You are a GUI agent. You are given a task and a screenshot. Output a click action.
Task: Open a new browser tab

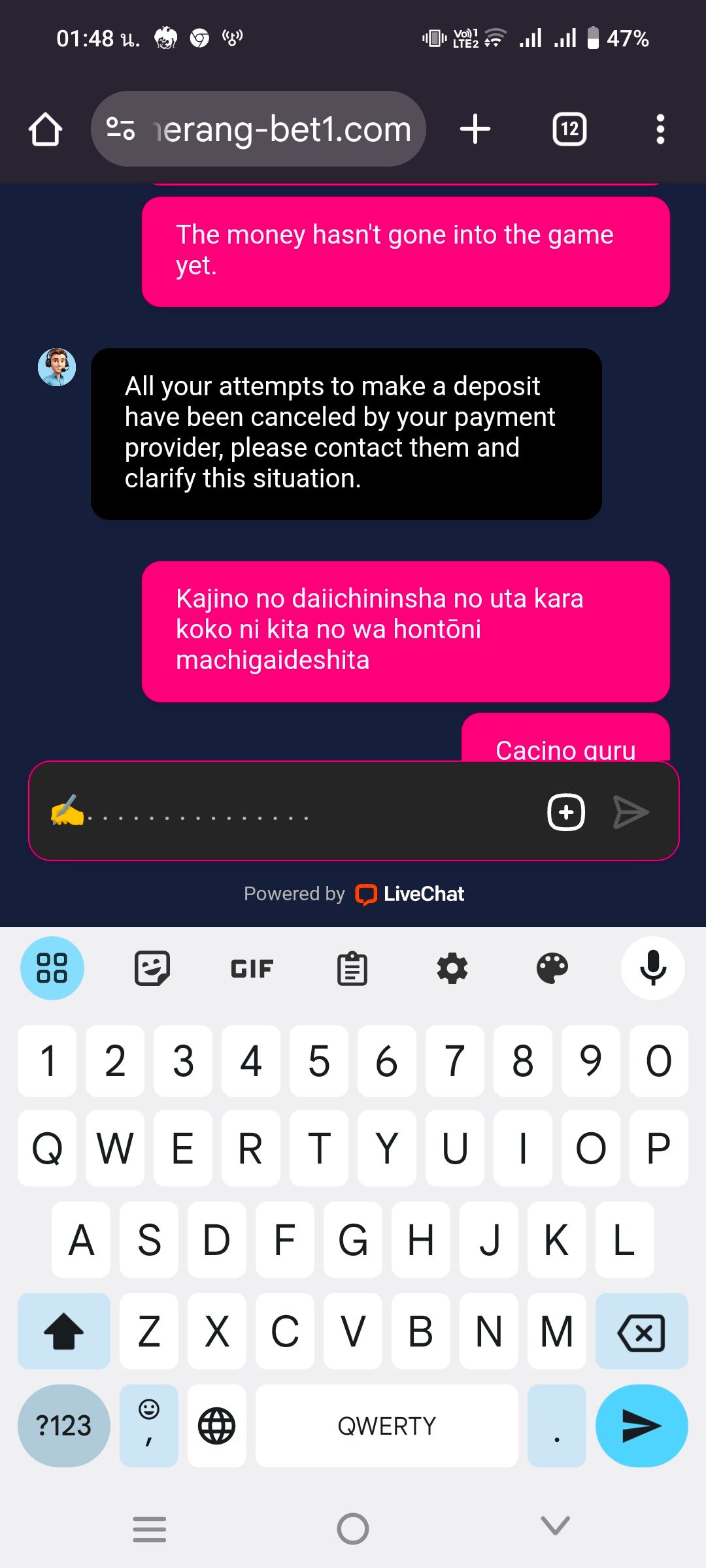pyautogui.click(x=475, y=129)
